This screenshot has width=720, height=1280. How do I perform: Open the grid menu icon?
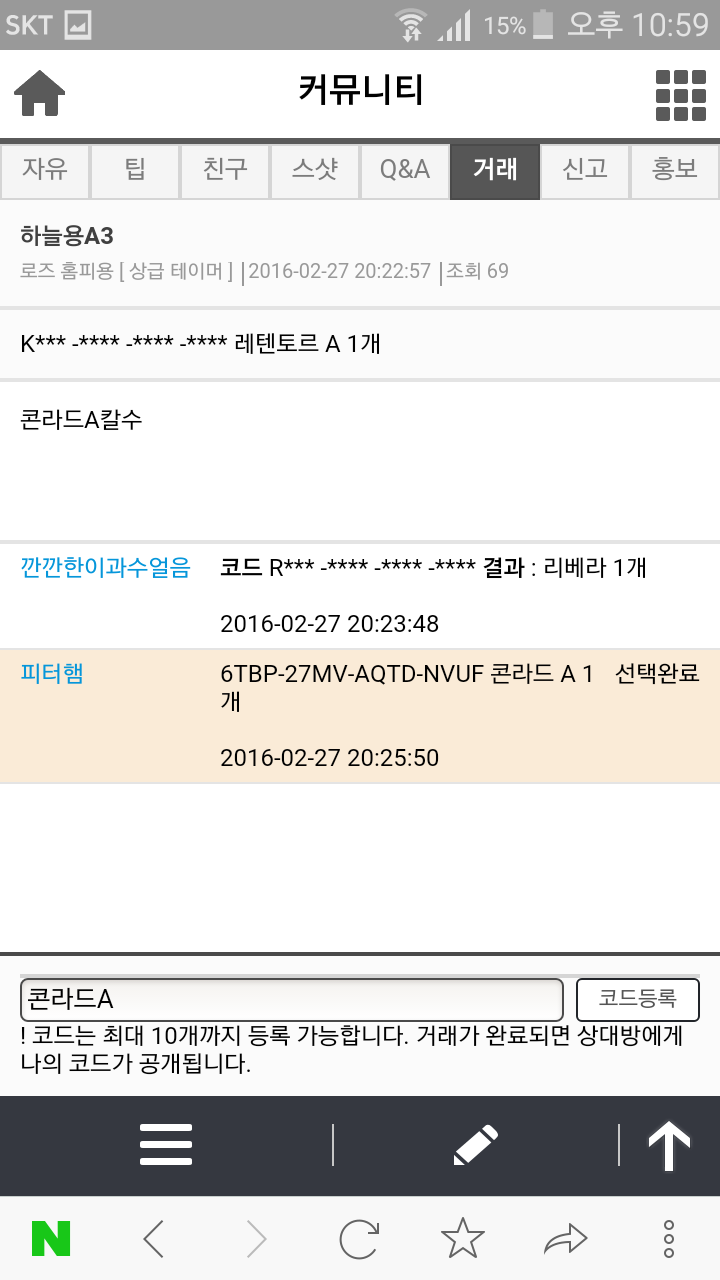[679, 95]
